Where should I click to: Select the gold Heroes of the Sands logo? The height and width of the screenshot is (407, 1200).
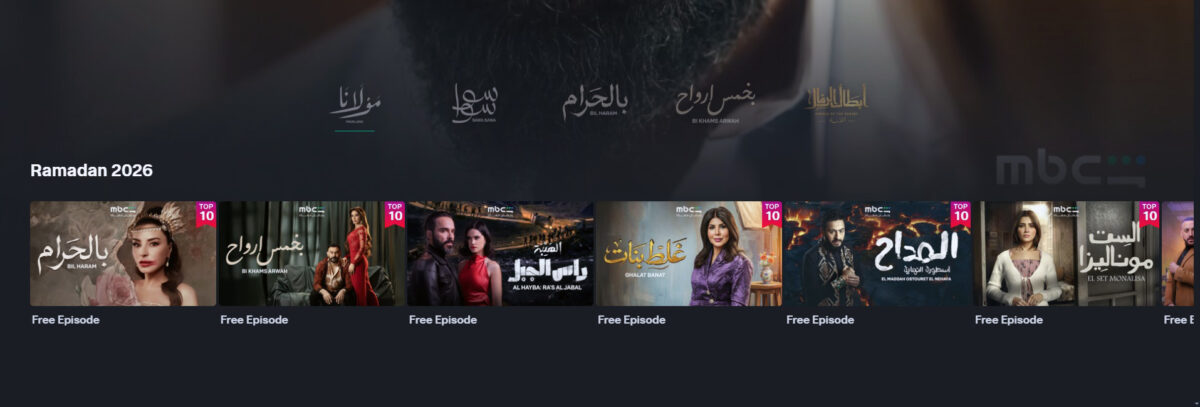click(x=838, y=104)
